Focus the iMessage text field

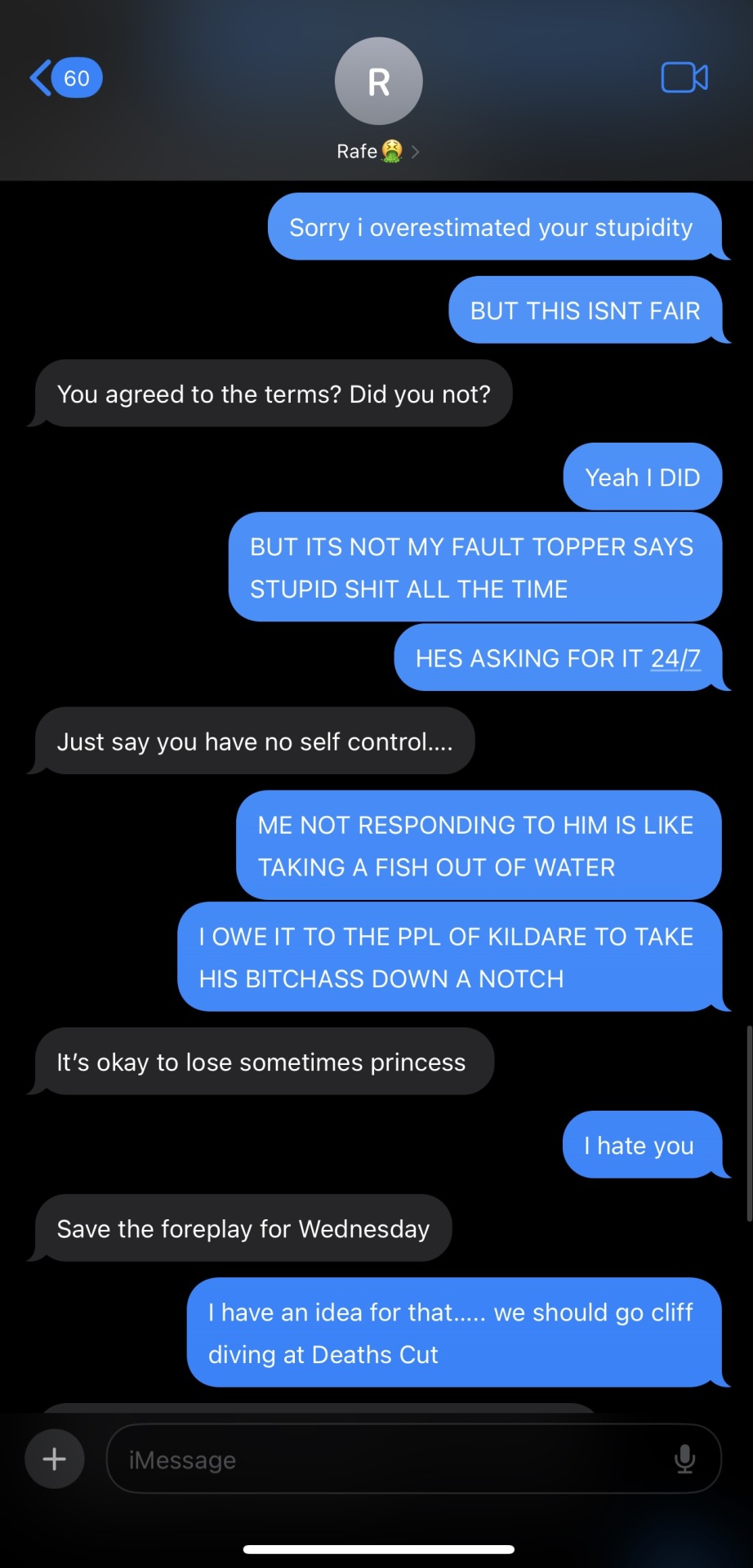pyautogui.click(x=392, y=1459)
